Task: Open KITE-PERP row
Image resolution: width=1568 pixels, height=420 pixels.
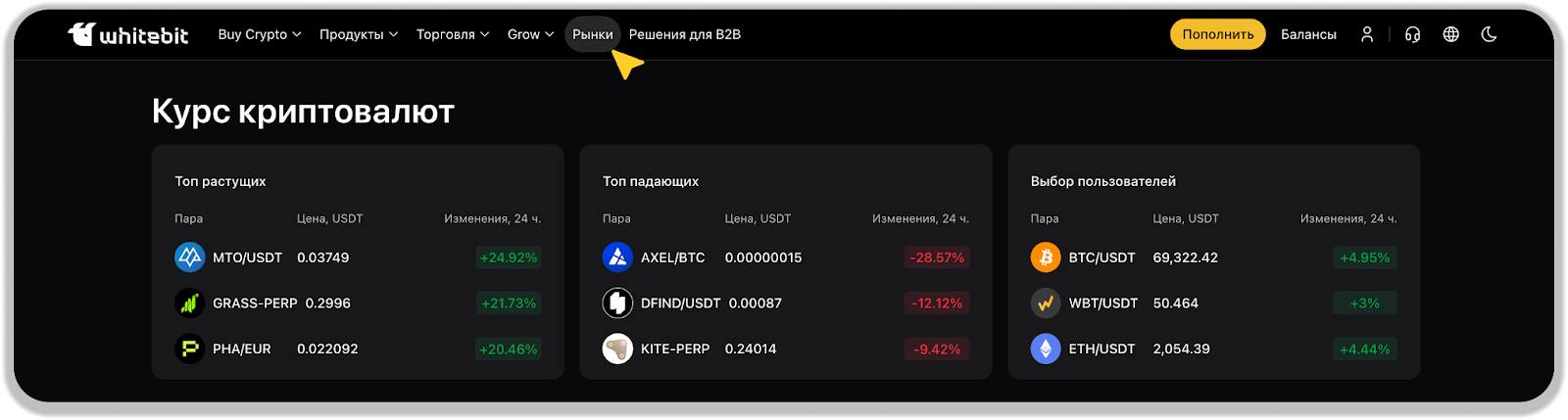Action: tap(674, 349)
